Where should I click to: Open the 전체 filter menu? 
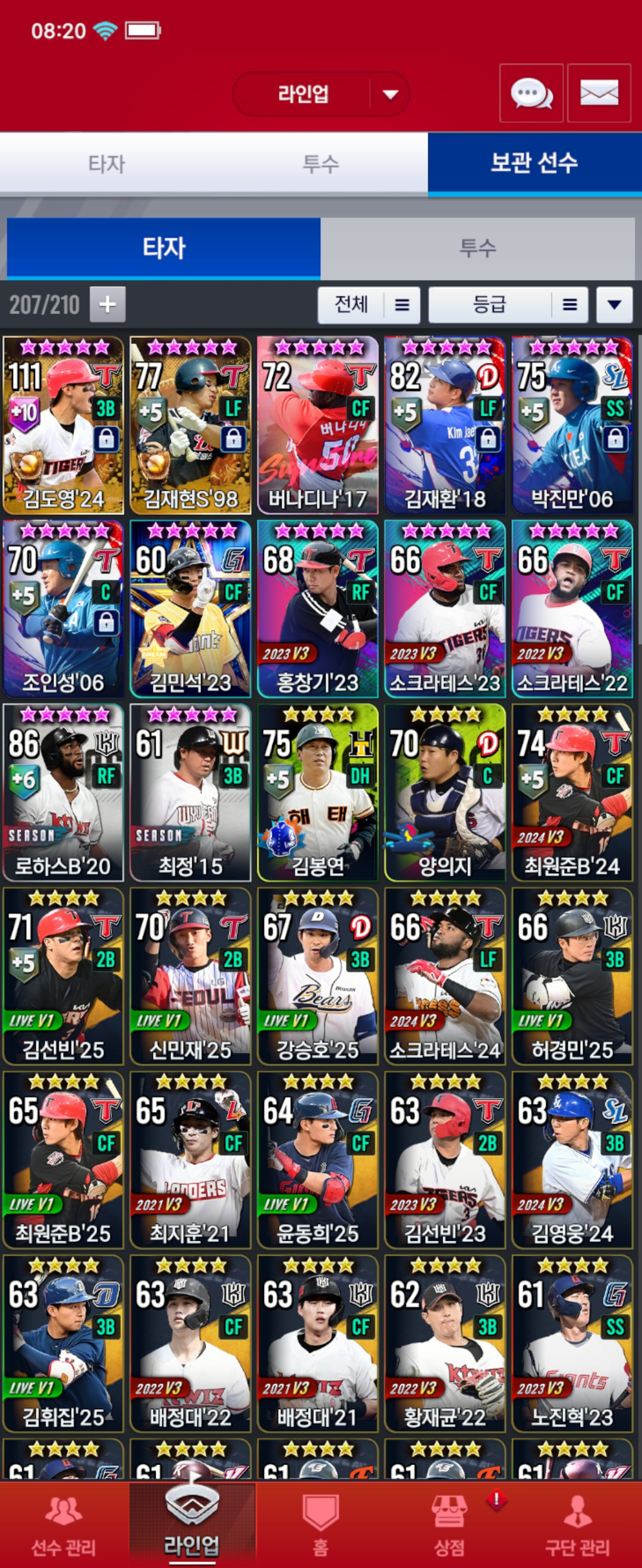coord(369,305)
